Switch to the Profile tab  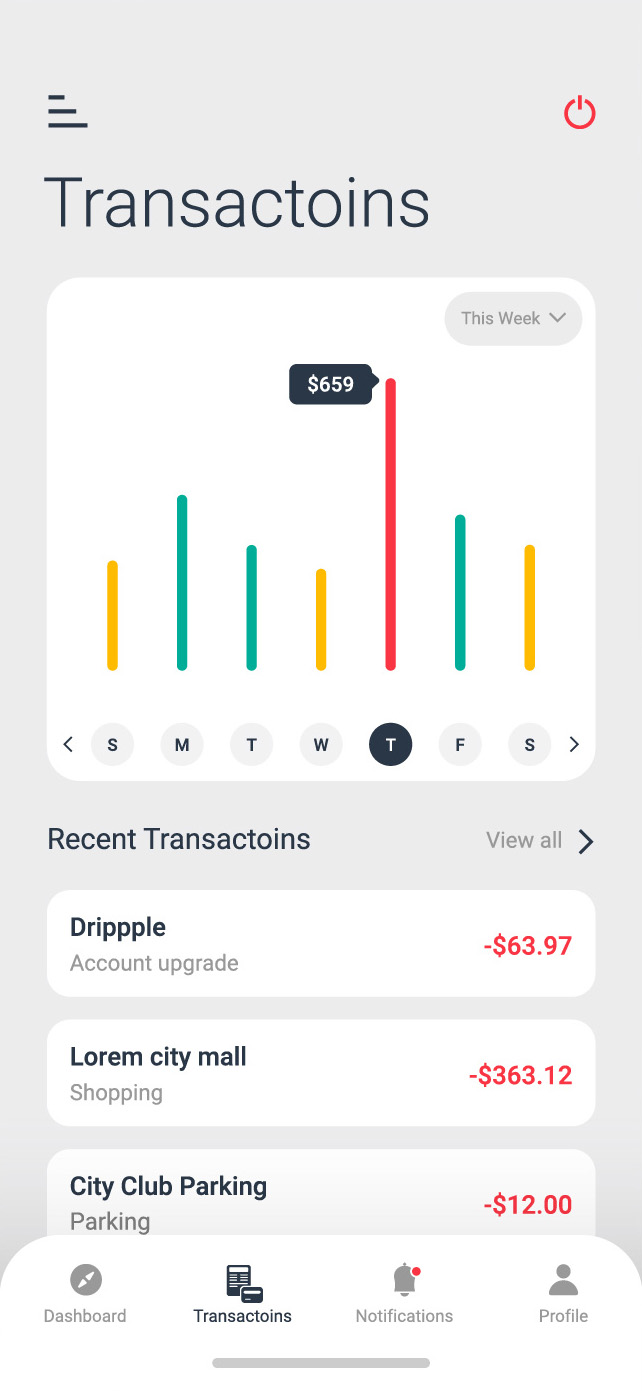(563, 1295)
